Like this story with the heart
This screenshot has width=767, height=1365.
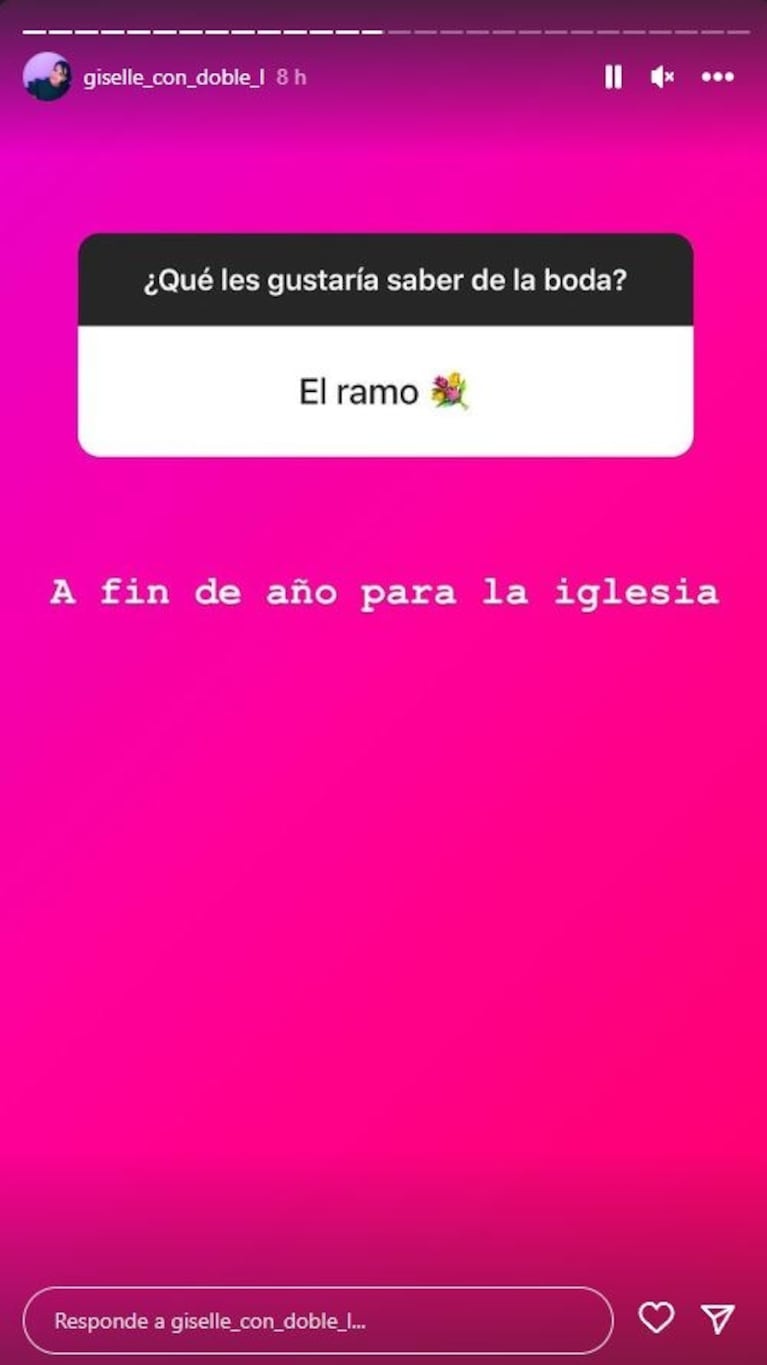tap(656, 1319)
